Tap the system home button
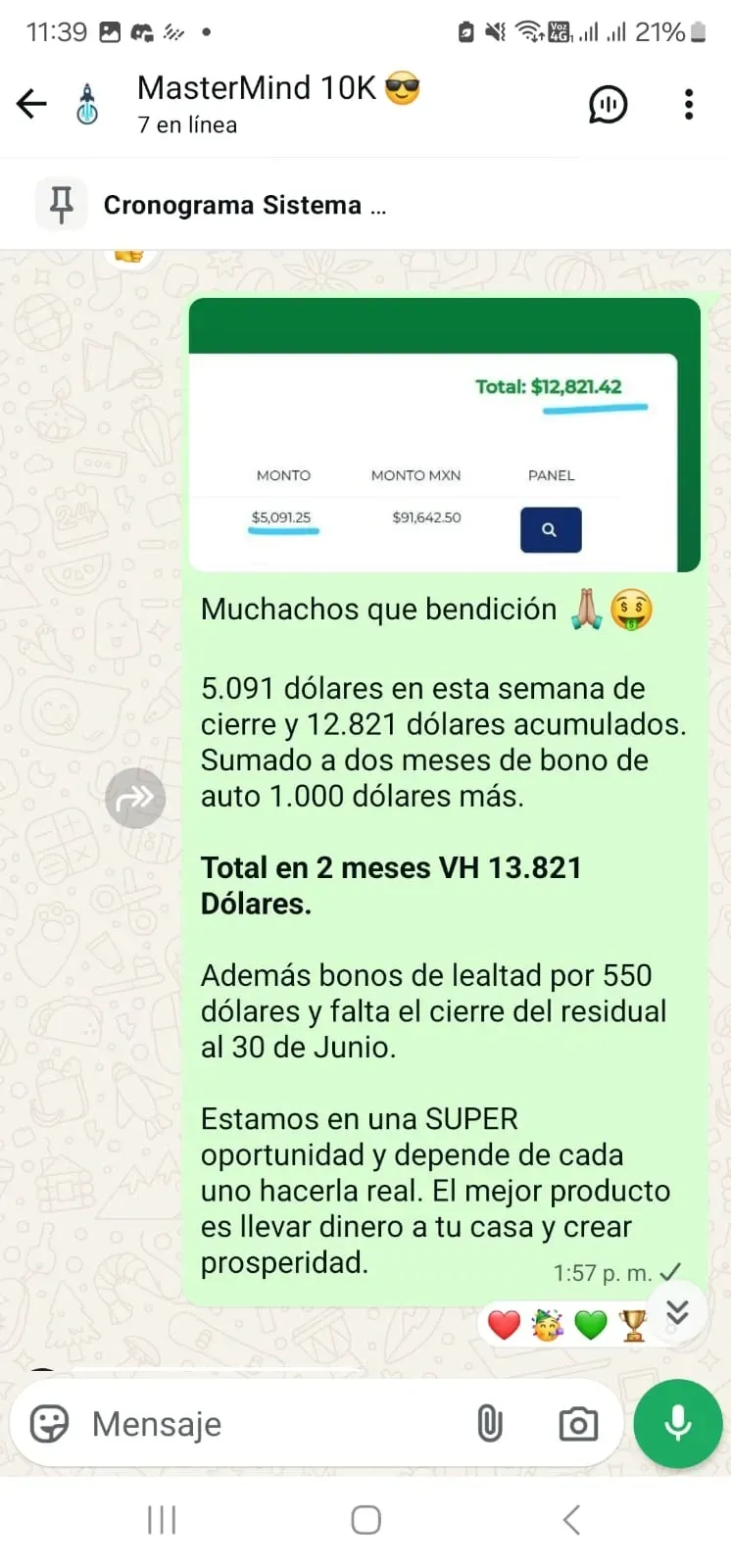 [365, 1520]
